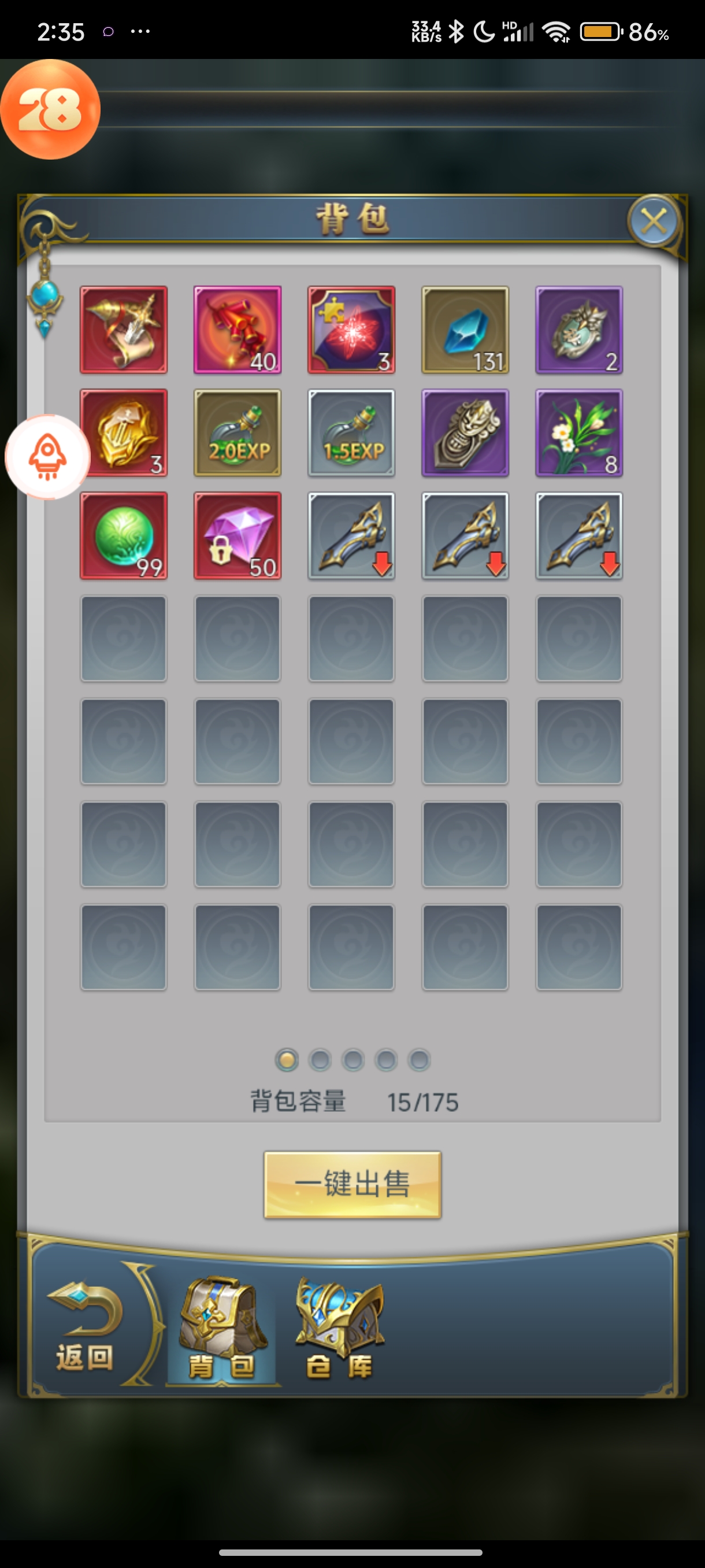Open the 1.5EXP potion item

(x=351, y=432)
